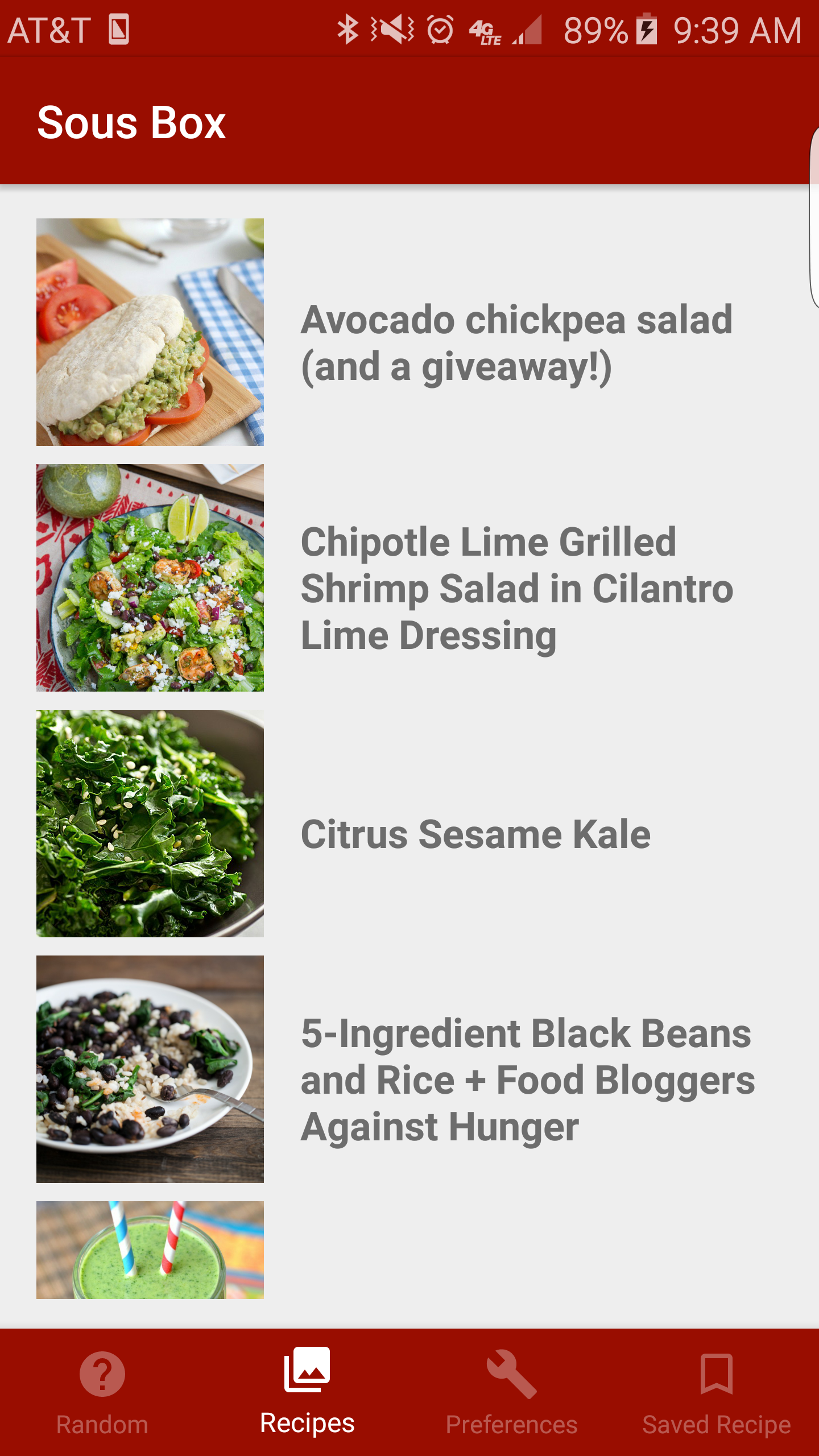Switch to the Random tab

pos(102,1392)
